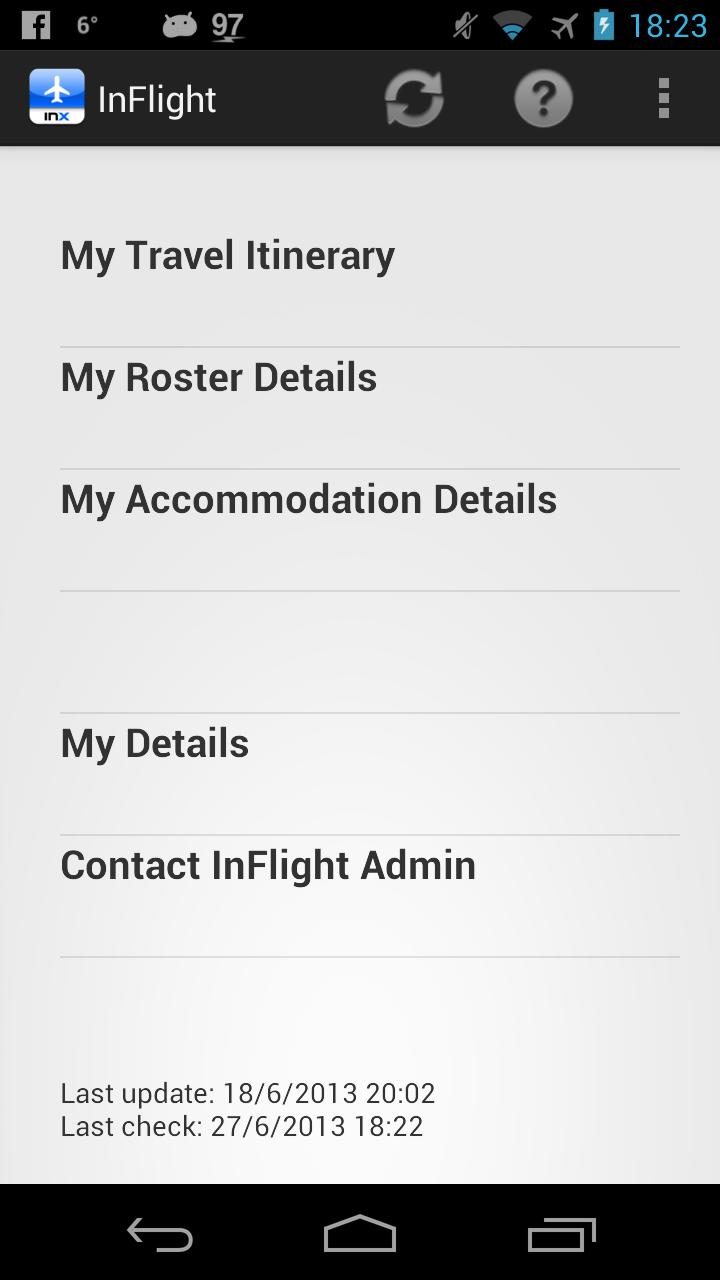Open the help question mark icon
This screenshot has width=720, height=1280.
point(543,97)
